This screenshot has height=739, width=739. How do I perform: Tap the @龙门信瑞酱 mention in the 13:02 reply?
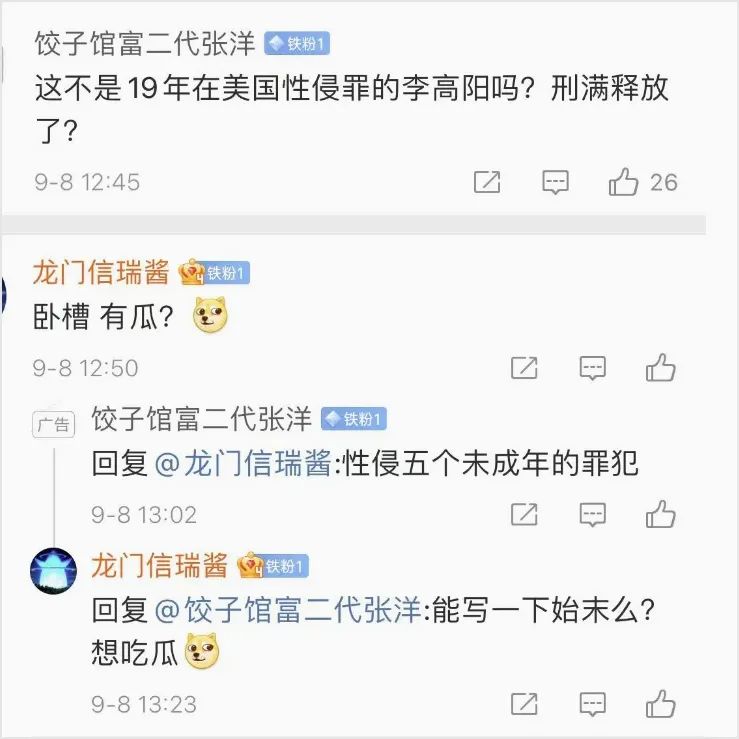point(243,464)
